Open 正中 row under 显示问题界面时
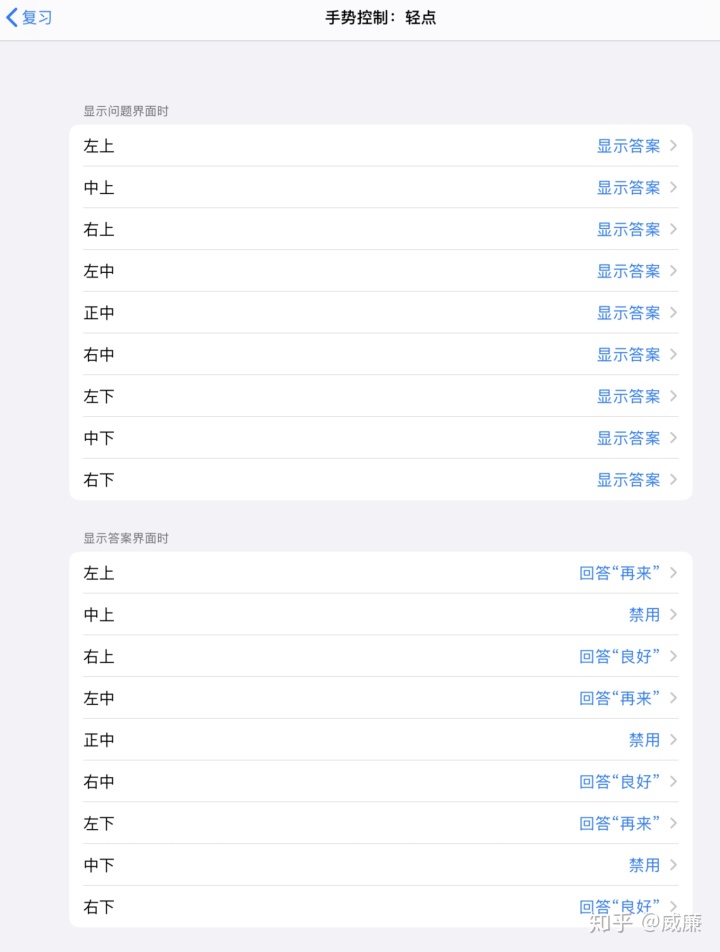 [380, 313]
